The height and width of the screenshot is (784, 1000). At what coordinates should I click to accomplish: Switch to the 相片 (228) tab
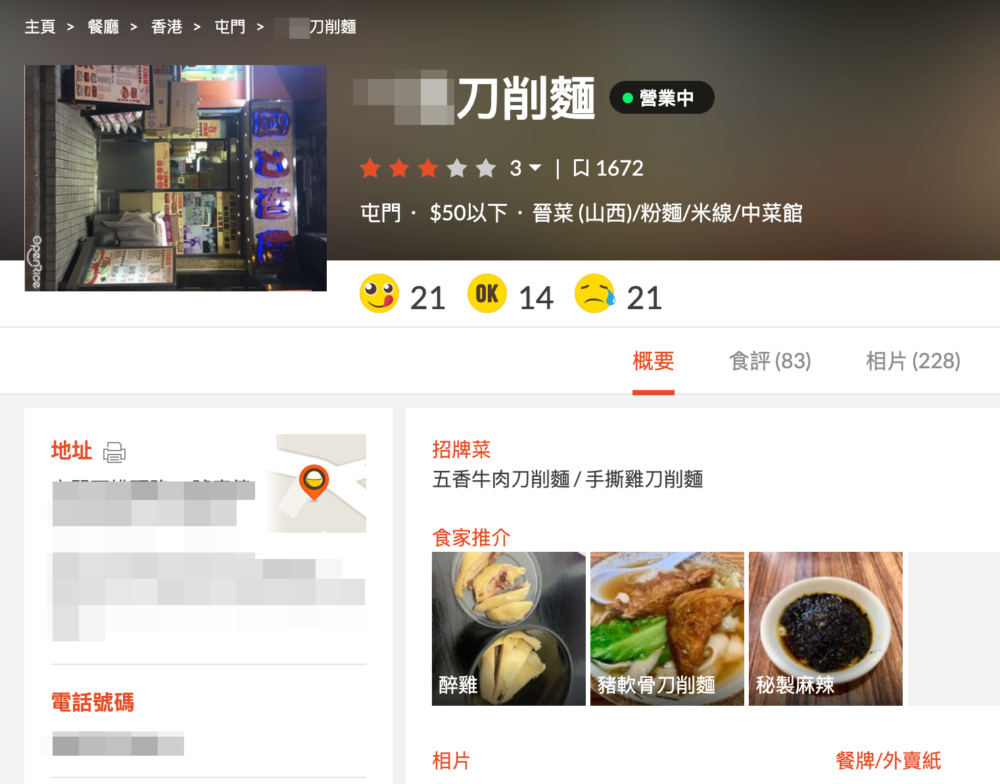[x=912, y=361]
